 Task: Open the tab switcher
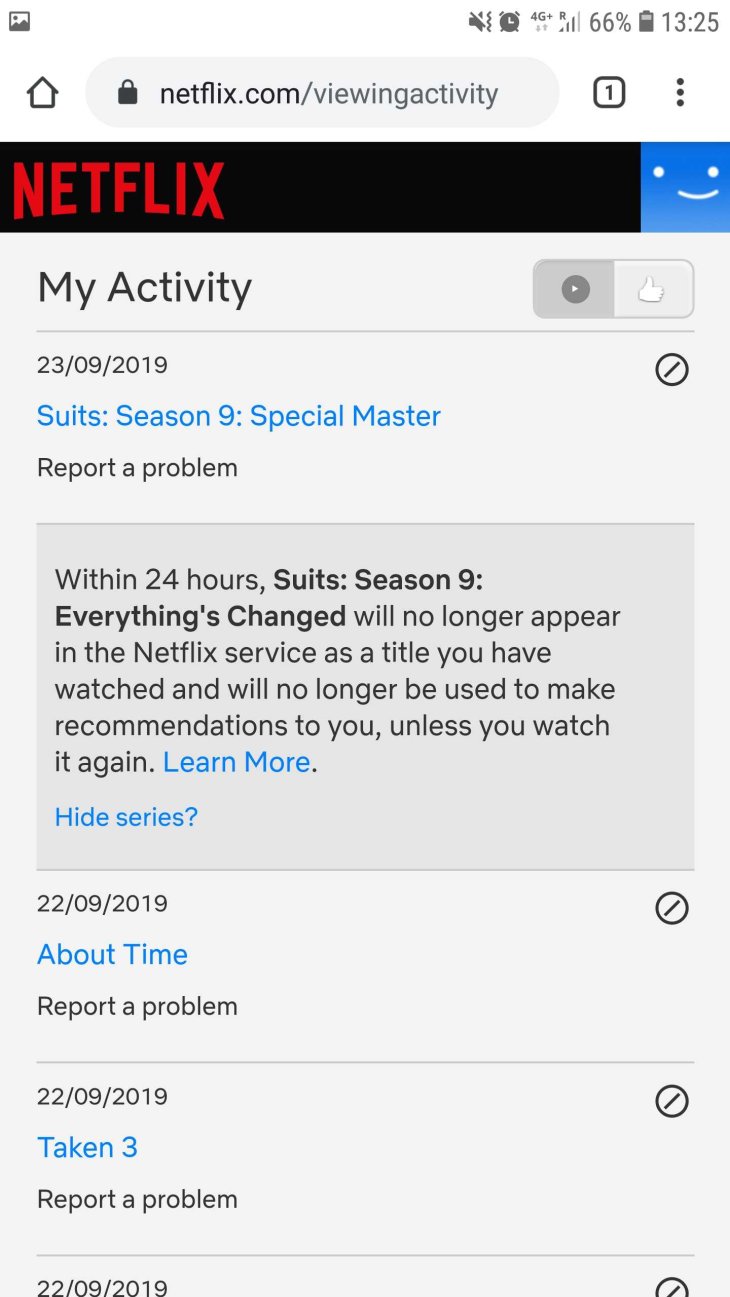tap(609, 93)
